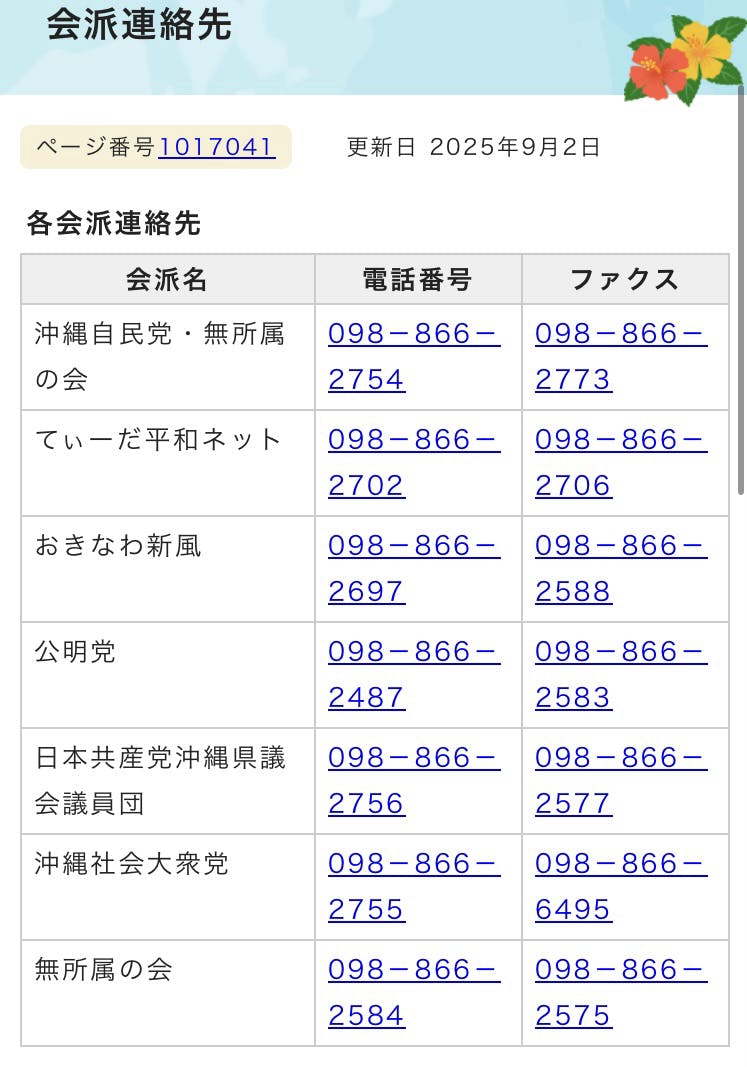The height and width of the screenshot is (1067, 747).
Task: Call 日本共産党沖縄県議会議員団 at 098-866-2756
Action: click(x=413, y=758)
